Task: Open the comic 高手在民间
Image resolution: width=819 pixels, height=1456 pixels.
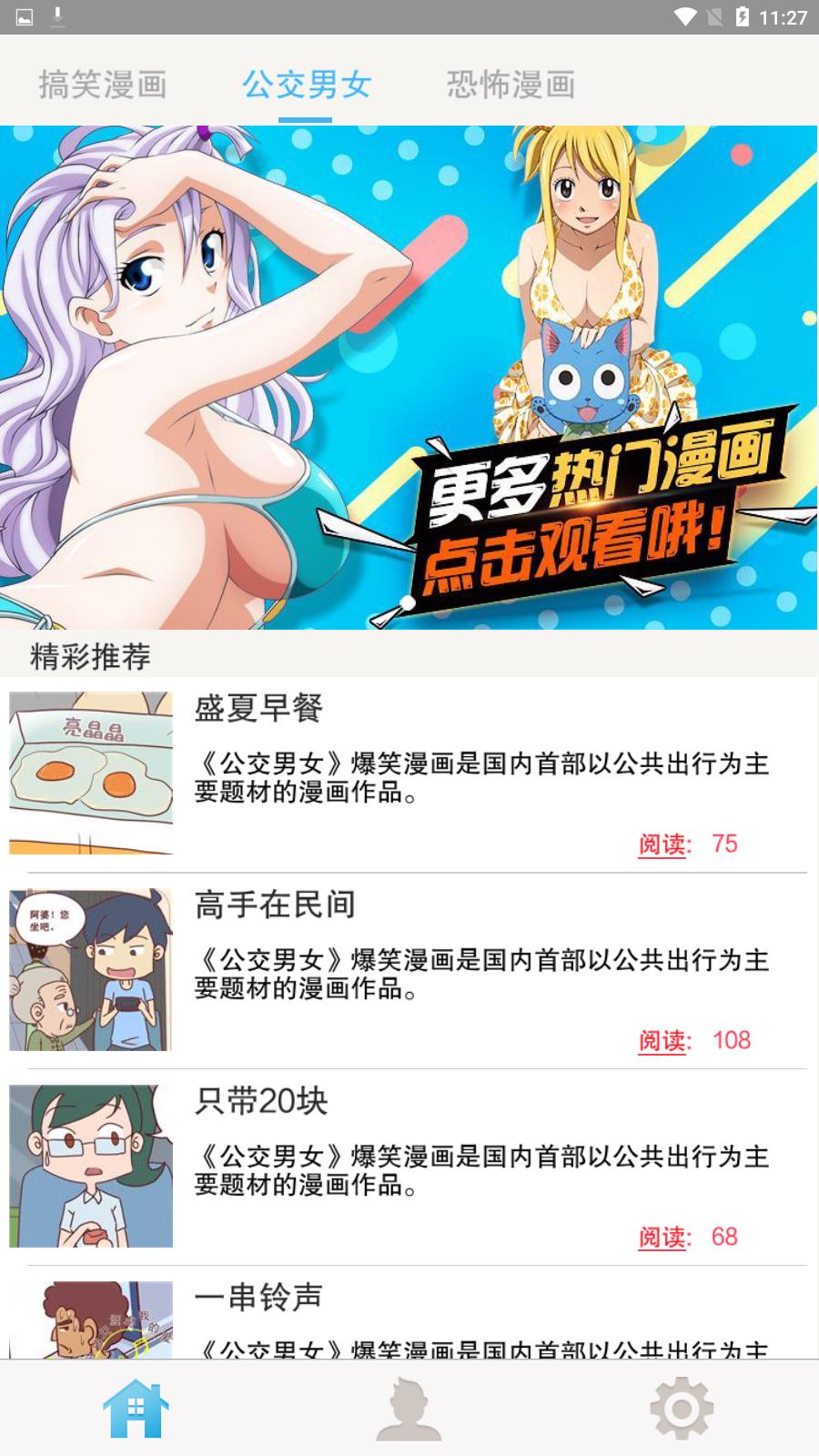Action: point(409,970)
